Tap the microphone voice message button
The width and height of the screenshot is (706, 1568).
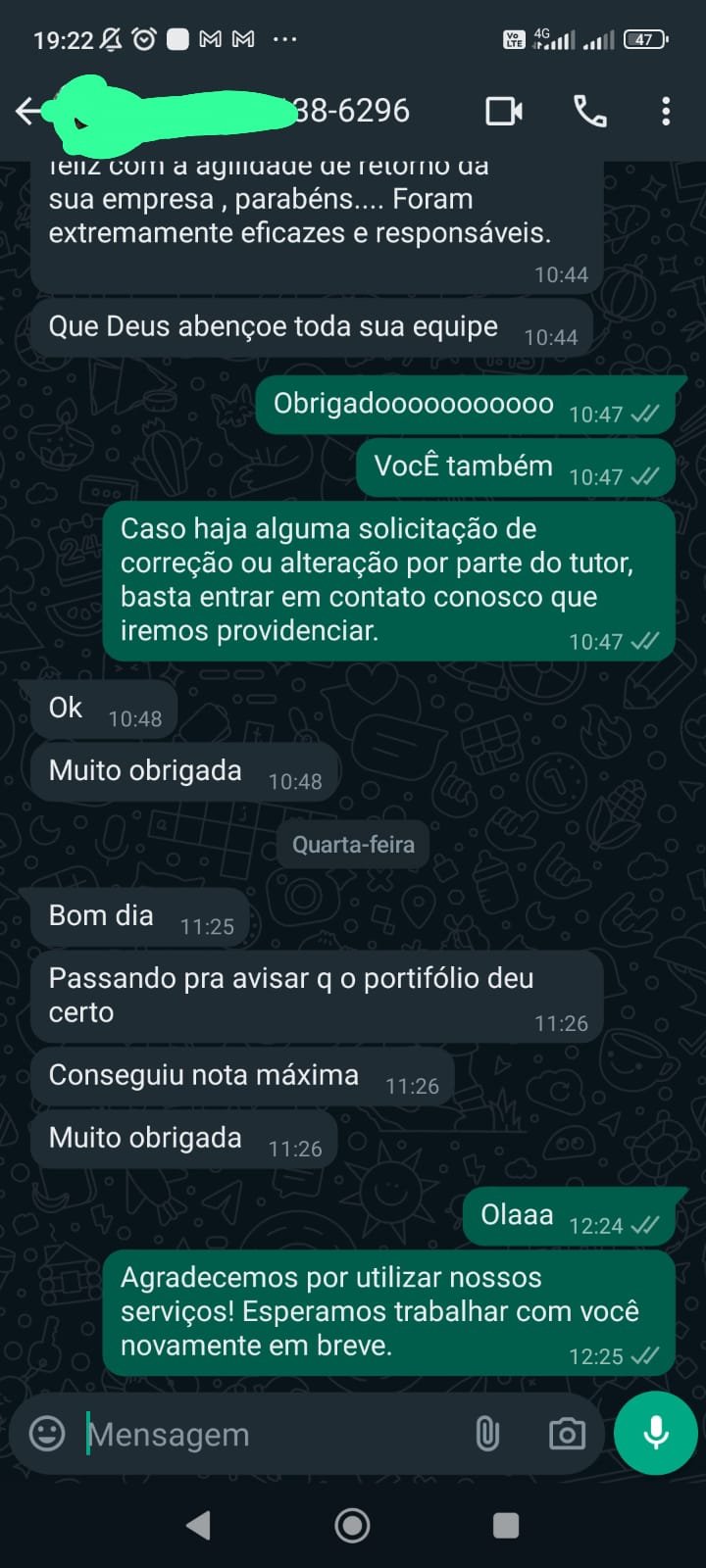(655, 1433)
